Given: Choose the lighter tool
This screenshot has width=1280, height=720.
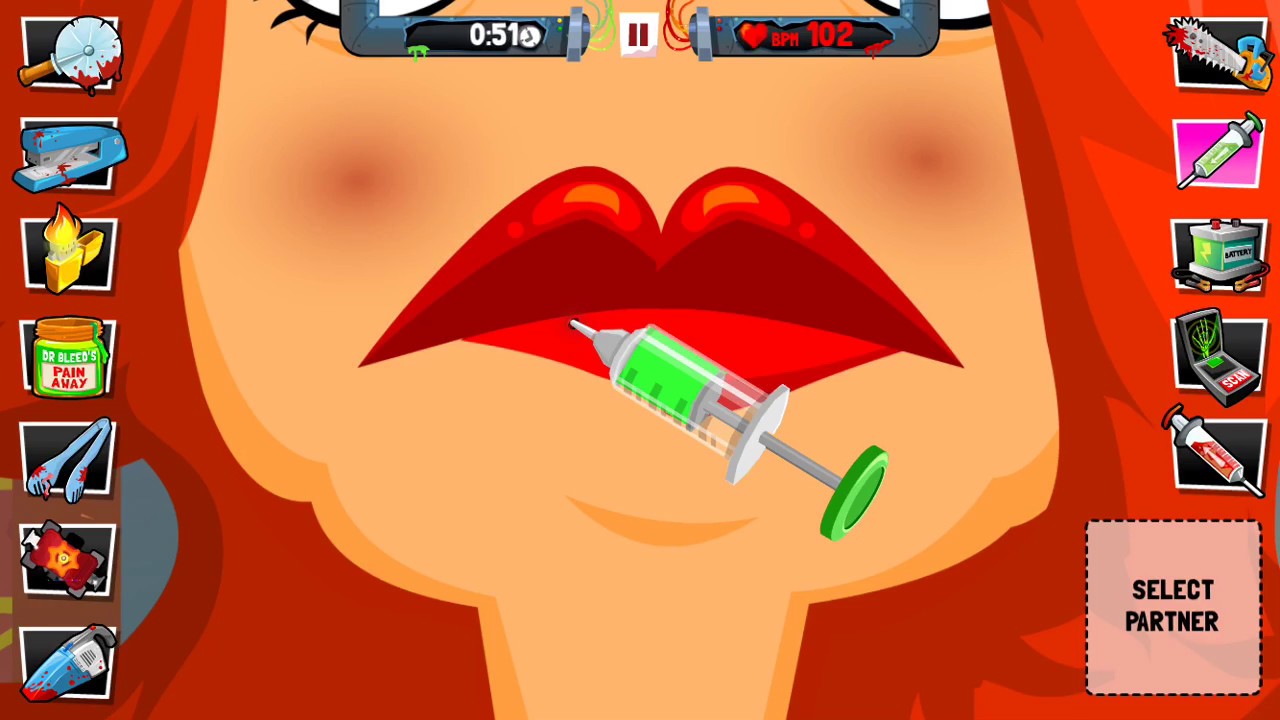Looking at the screenshot, I should (69, 252).
